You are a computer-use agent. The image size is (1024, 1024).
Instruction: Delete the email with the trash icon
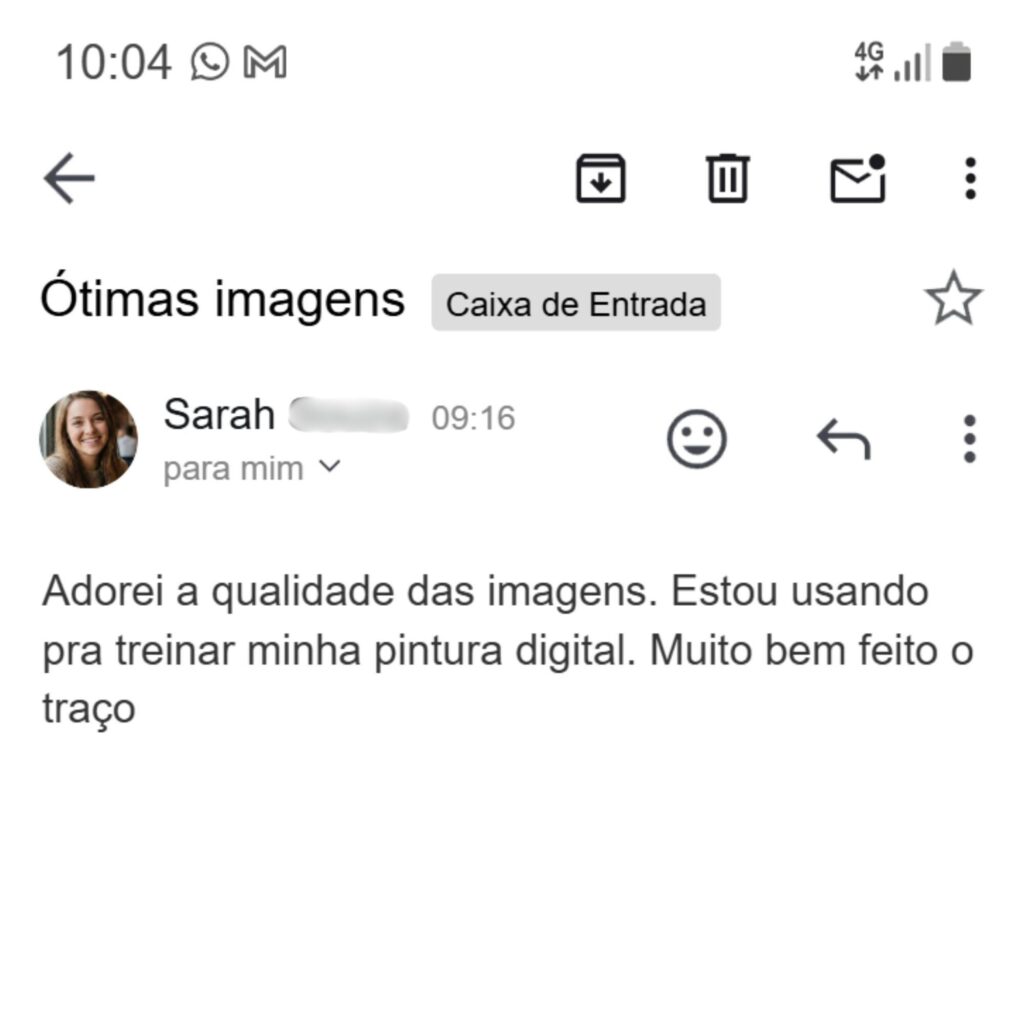tap(728, 179)
